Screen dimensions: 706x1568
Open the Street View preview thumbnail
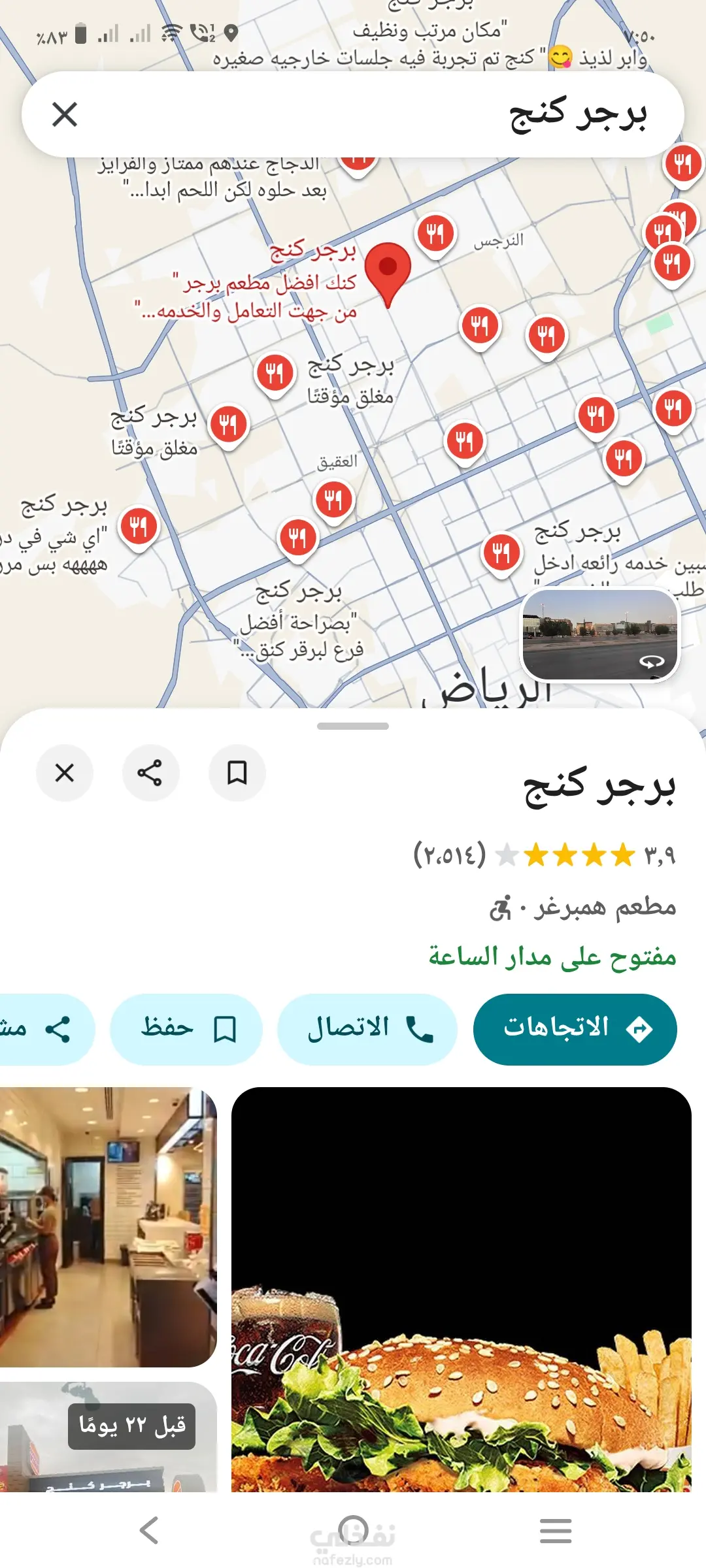600,635
